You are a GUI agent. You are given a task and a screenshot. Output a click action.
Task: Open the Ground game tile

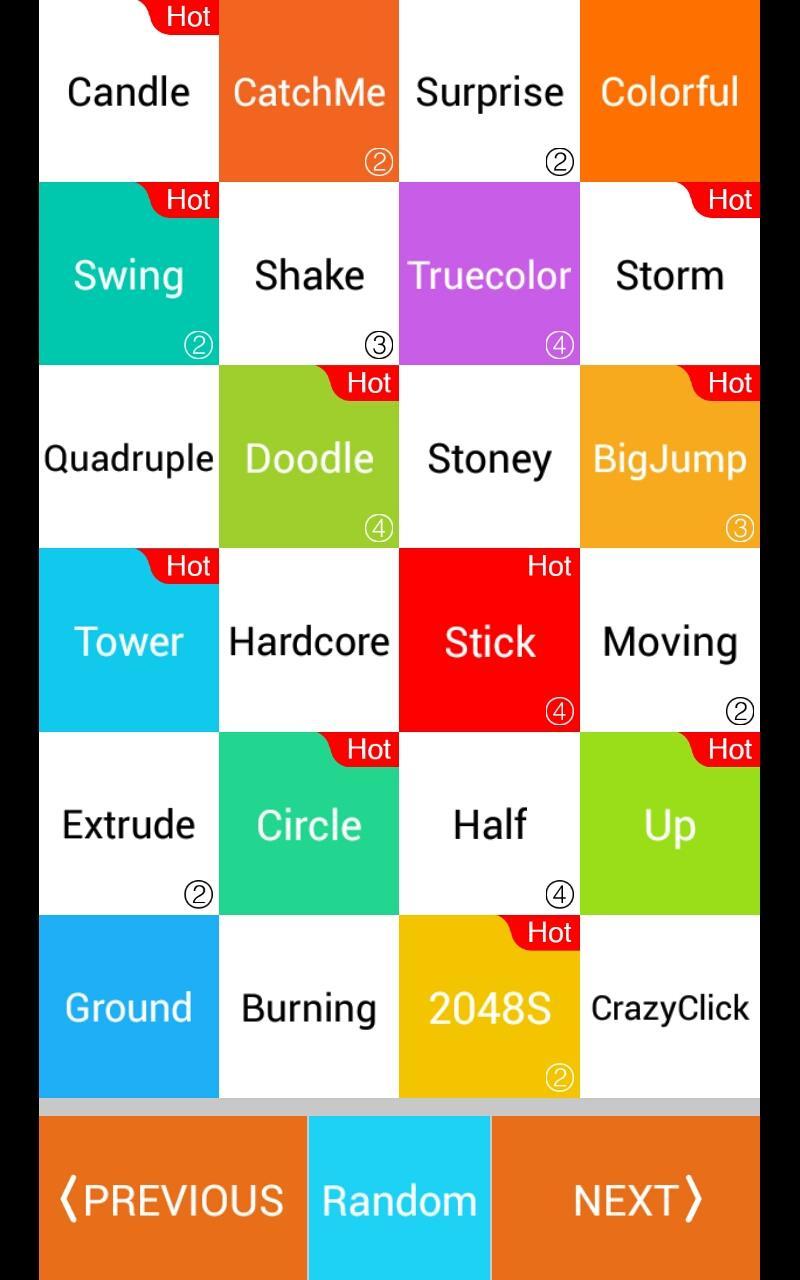pos(129,1008)
